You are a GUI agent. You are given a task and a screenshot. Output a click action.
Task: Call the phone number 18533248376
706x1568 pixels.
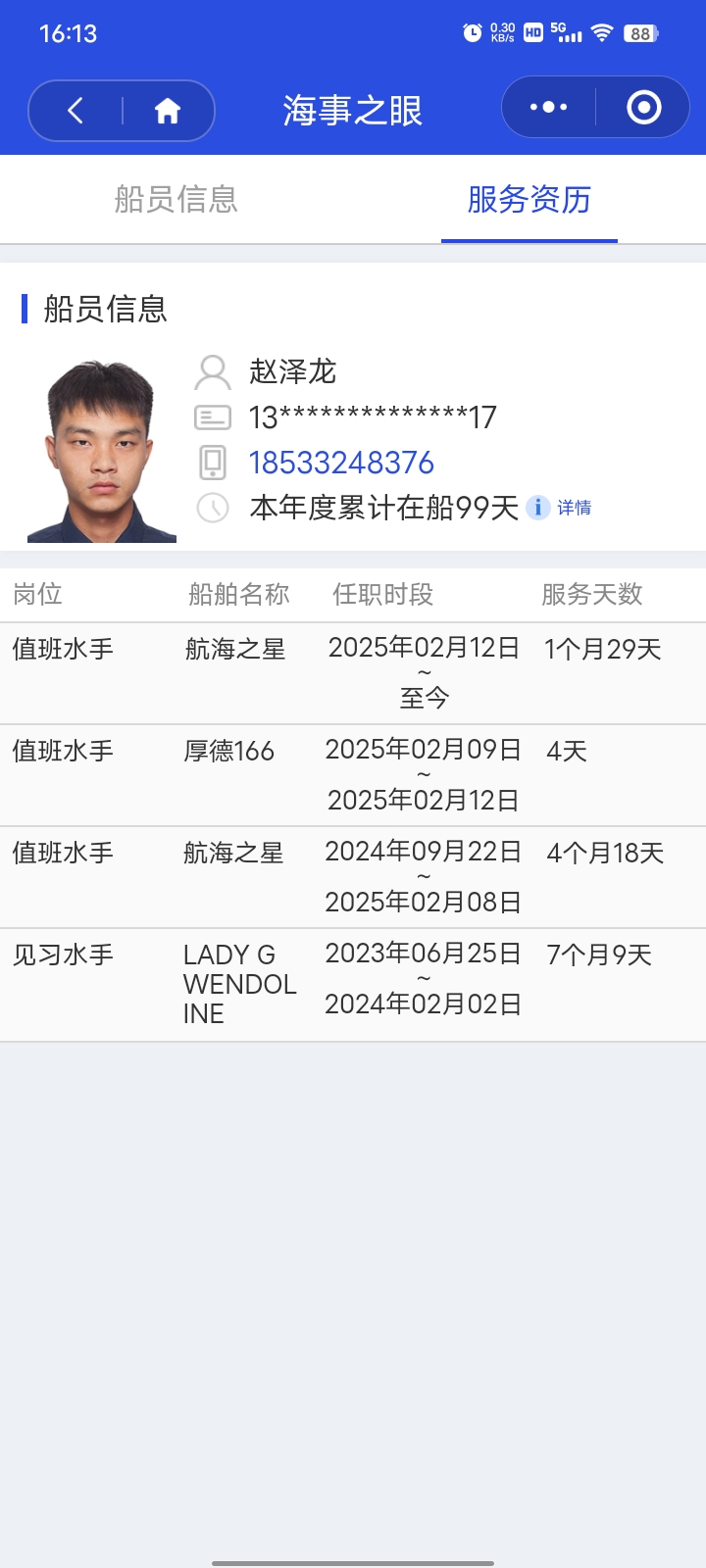pyautogui.click(x=341, y=463)
